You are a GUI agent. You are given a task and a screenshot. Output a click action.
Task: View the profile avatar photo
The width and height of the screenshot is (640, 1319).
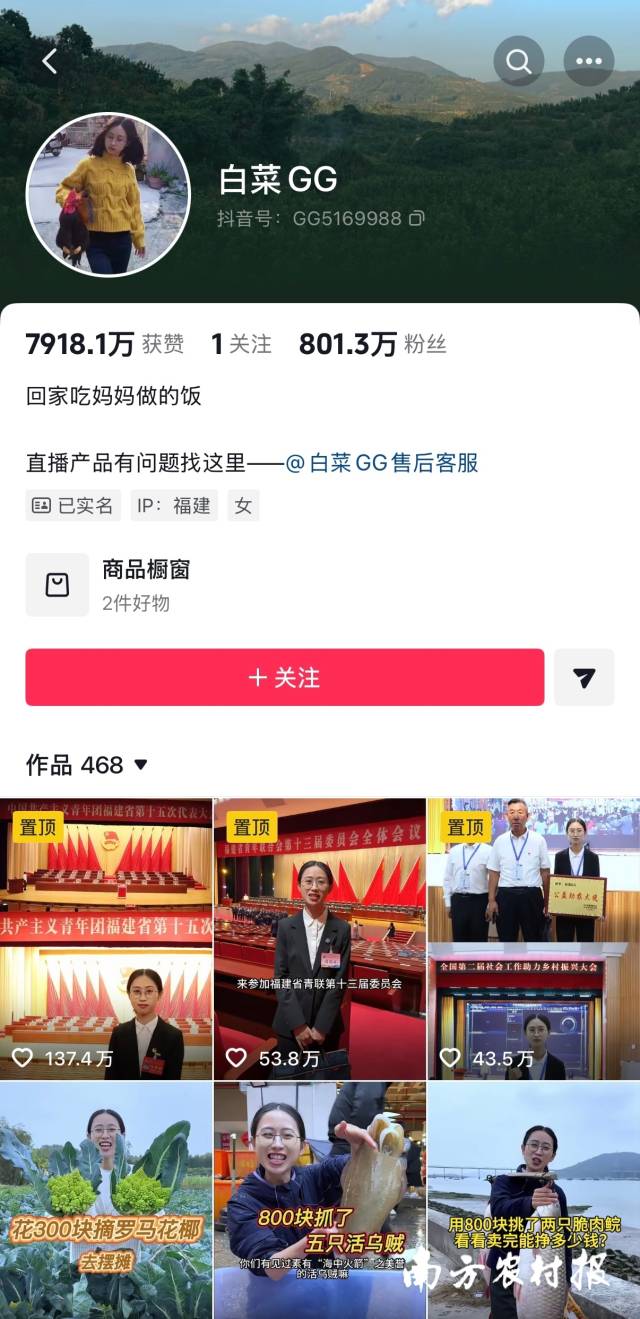pos(108,194)
